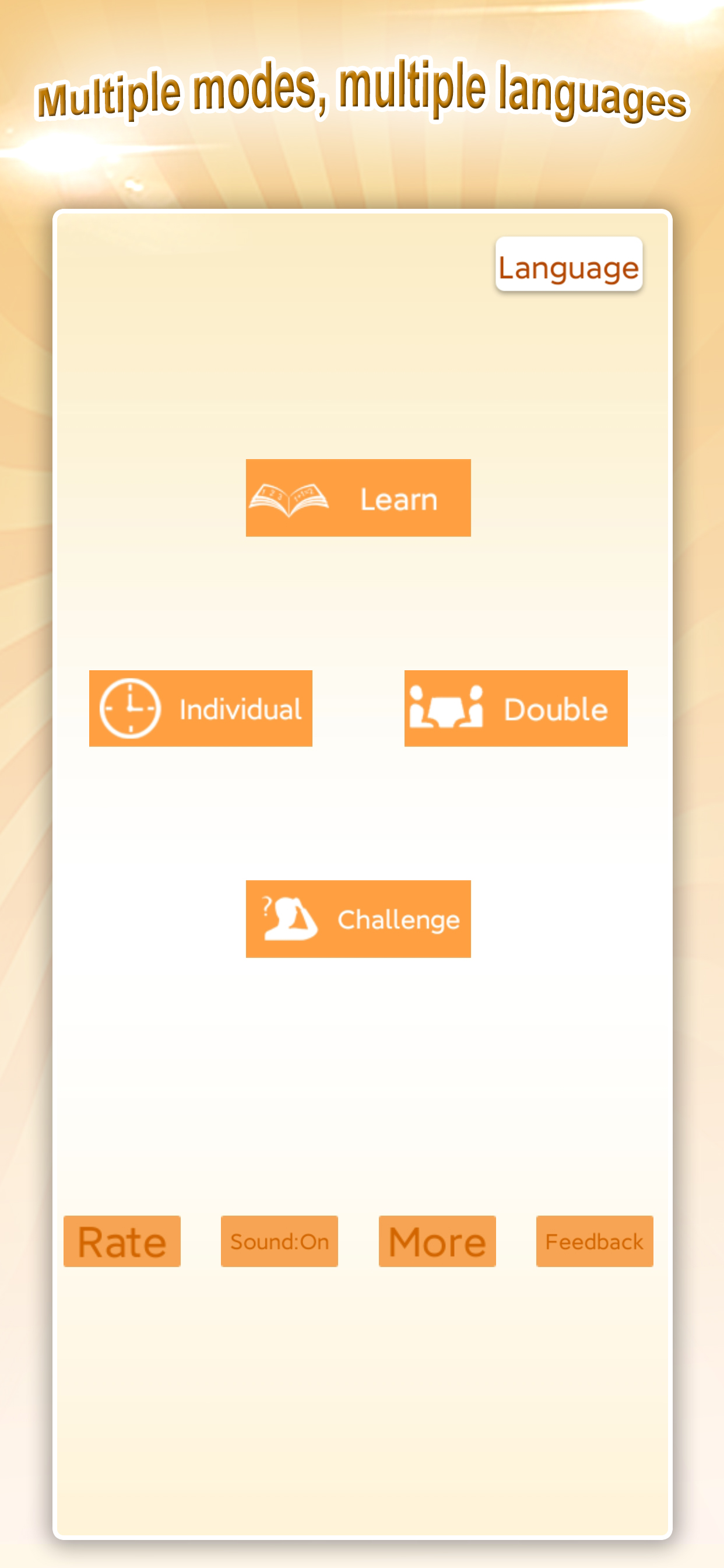The height and width of the screenshot is (1568, 724).
Task: Begin a Challenge quiz
Action: 358,919
